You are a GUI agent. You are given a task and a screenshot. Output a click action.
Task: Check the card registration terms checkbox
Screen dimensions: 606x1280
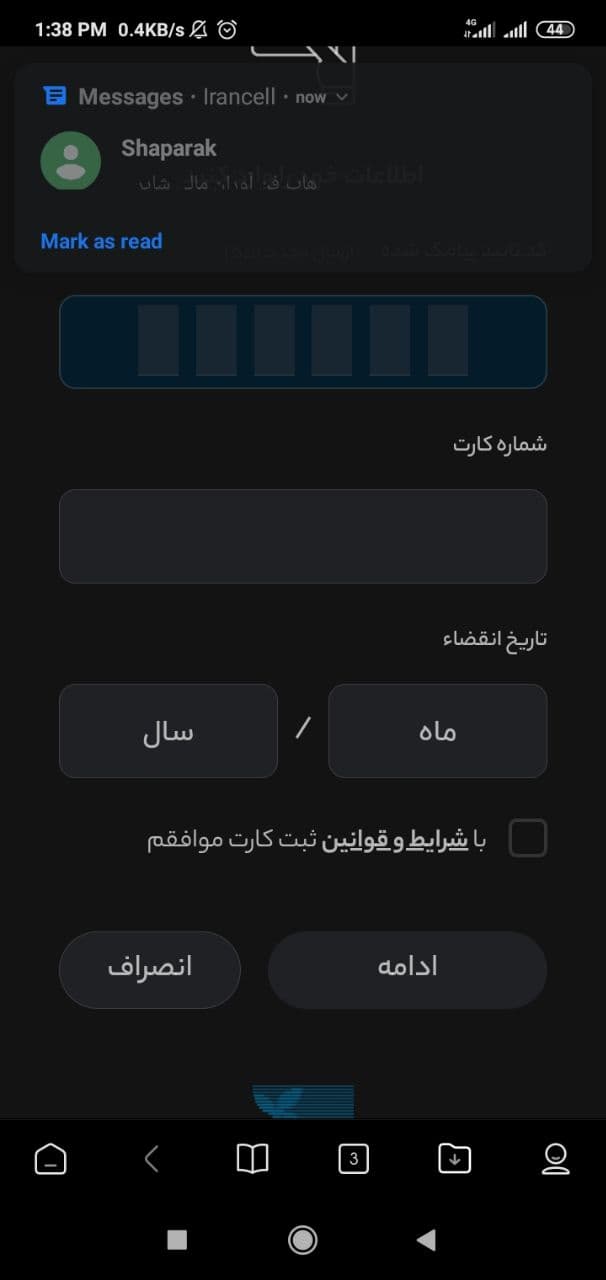click(528, 838)
